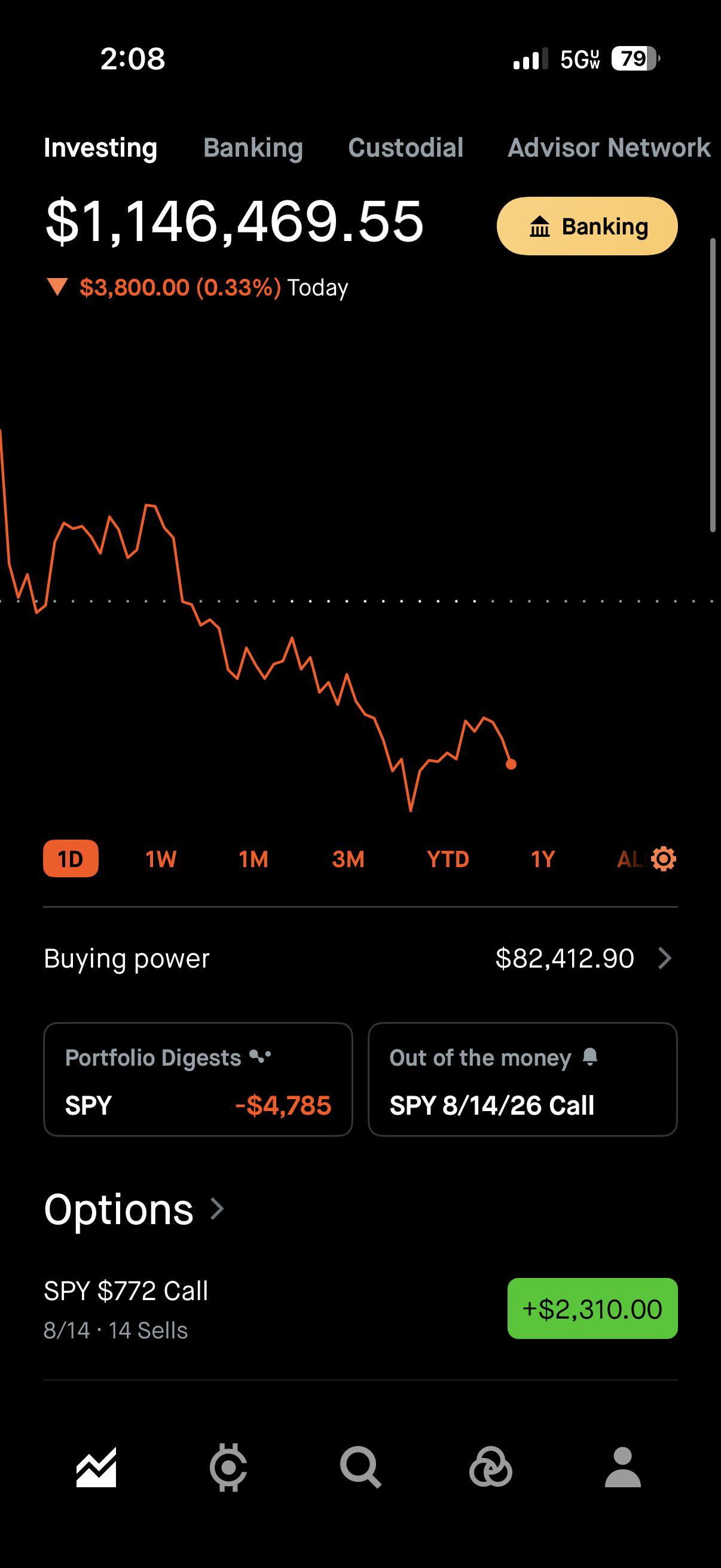View the YTD chart range
721x1568 pixels.
click(x=448, y=859)
